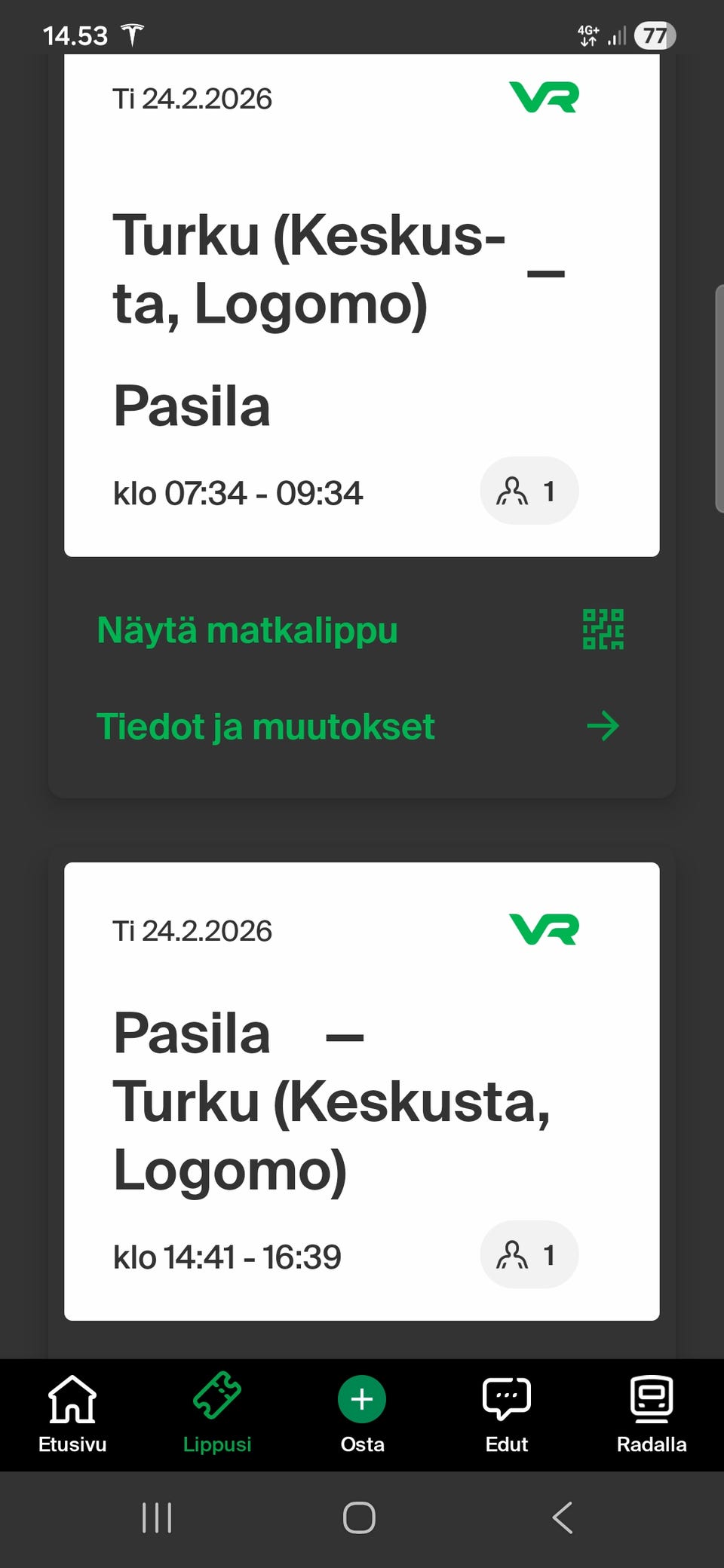Viewport: 724px width, 1568px height.
Task: Open the QR code ticket view
Action: click(603, 631)
